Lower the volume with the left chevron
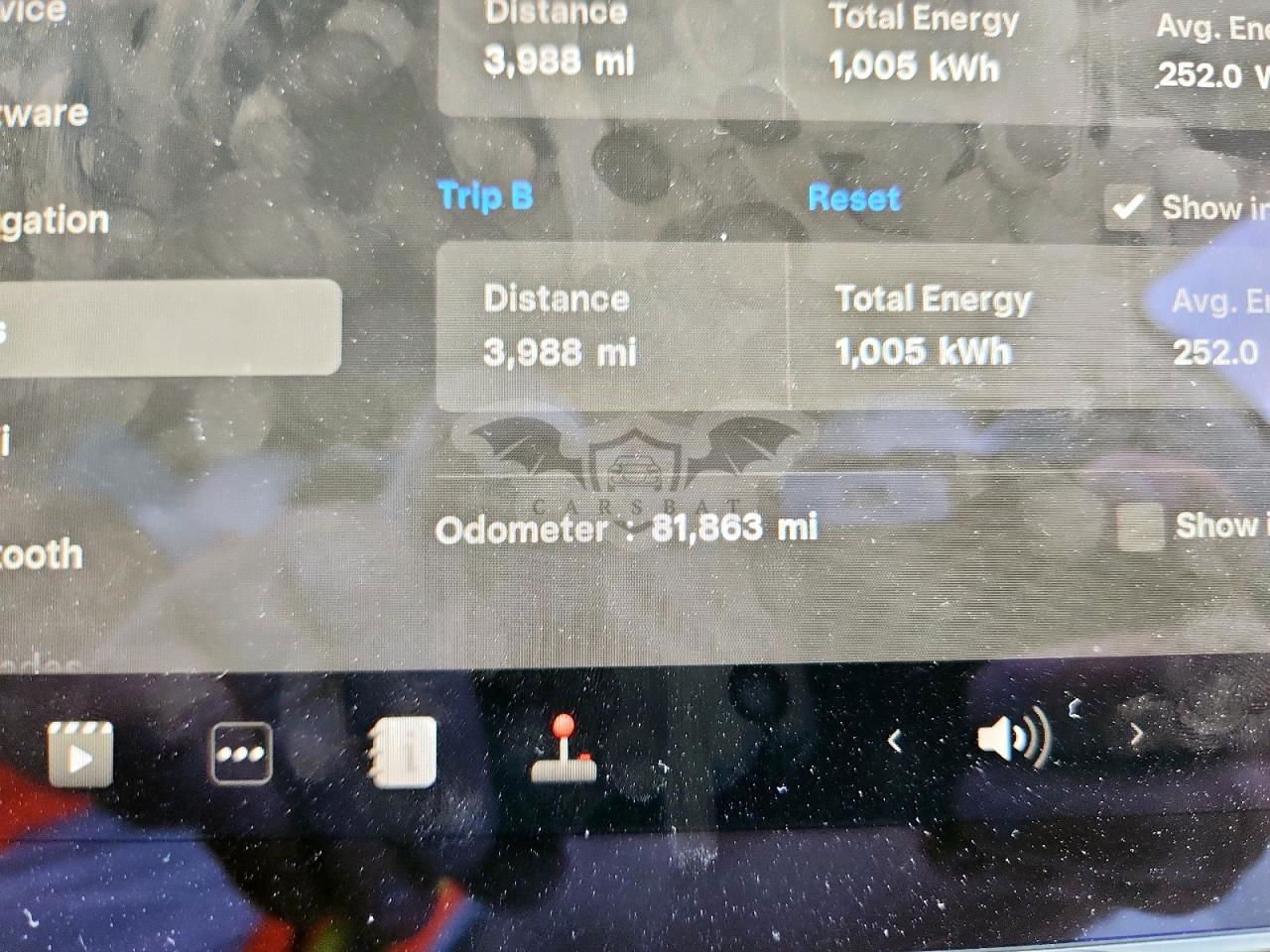 coord(894,740)
